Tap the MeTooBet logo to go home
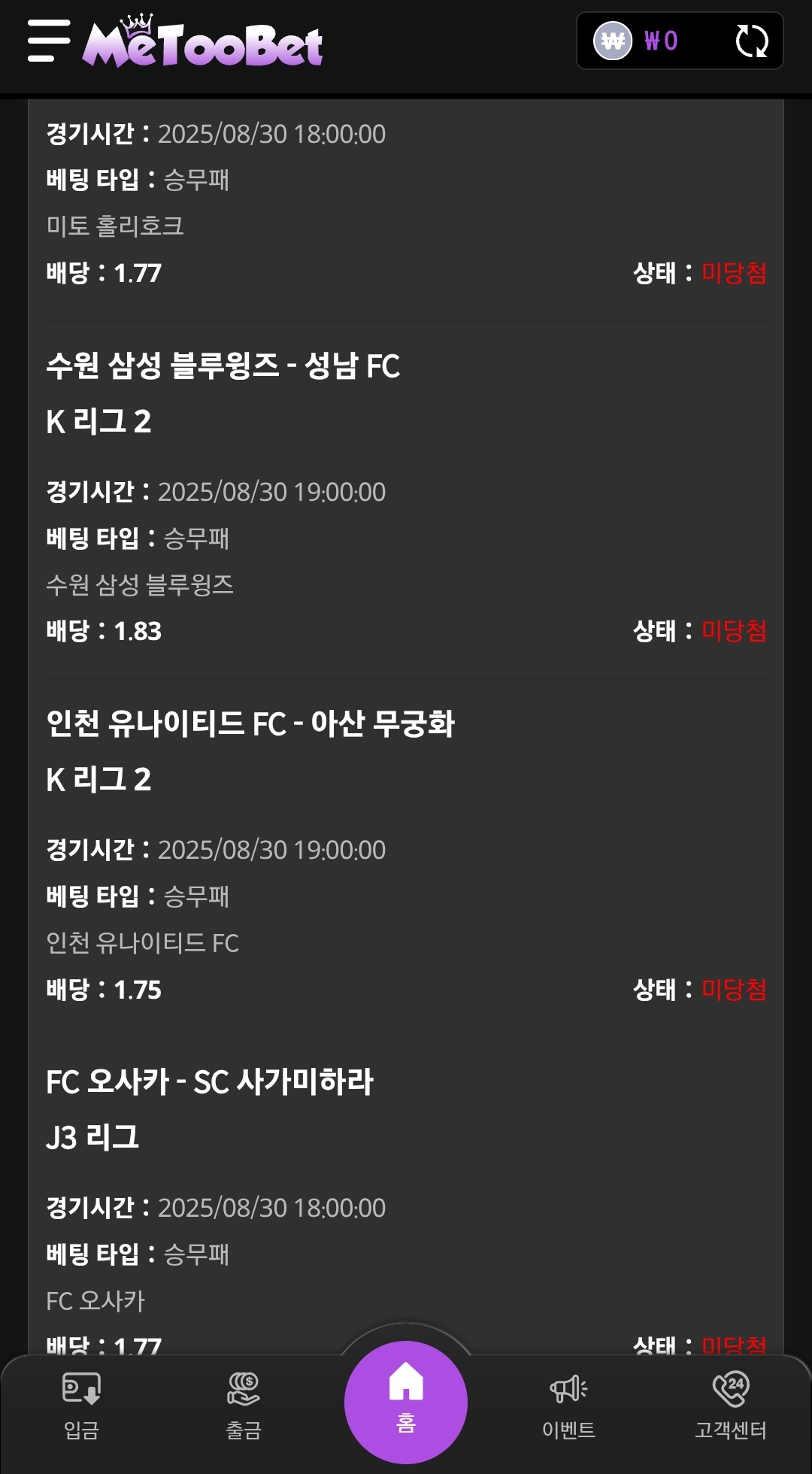 (x=203, y=44)
